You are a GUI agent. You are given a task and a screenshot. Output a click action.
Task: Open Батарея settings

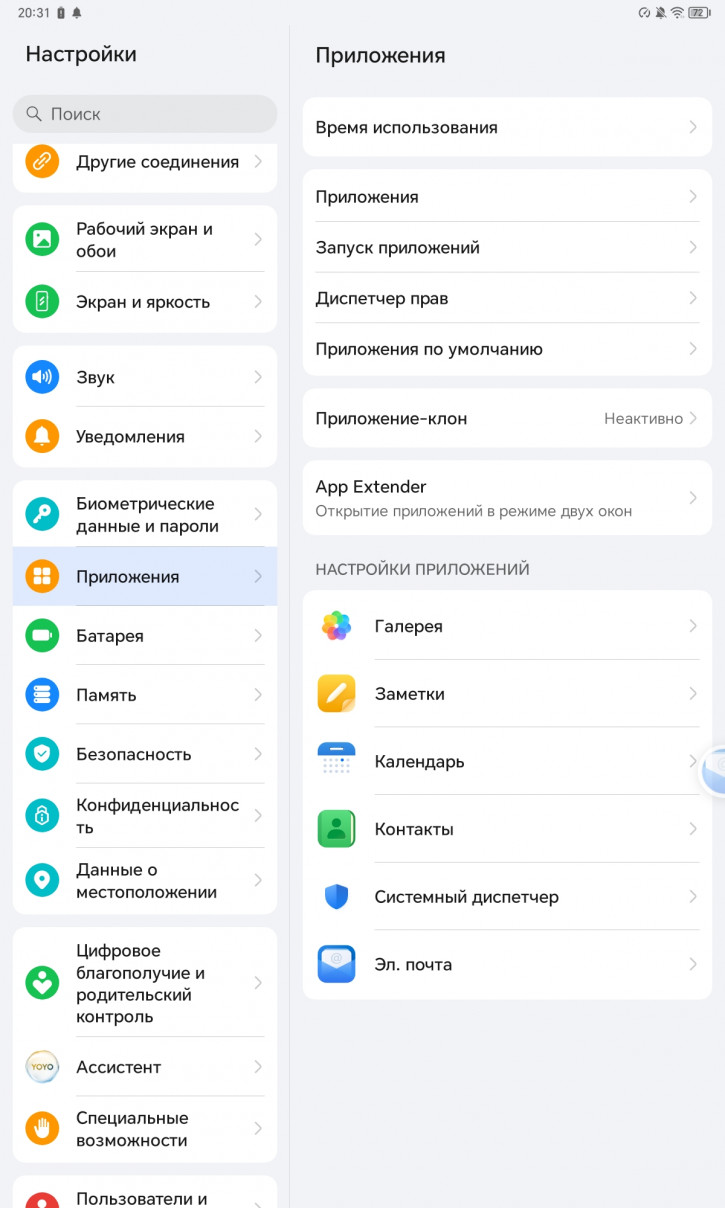tap(145, 636)
